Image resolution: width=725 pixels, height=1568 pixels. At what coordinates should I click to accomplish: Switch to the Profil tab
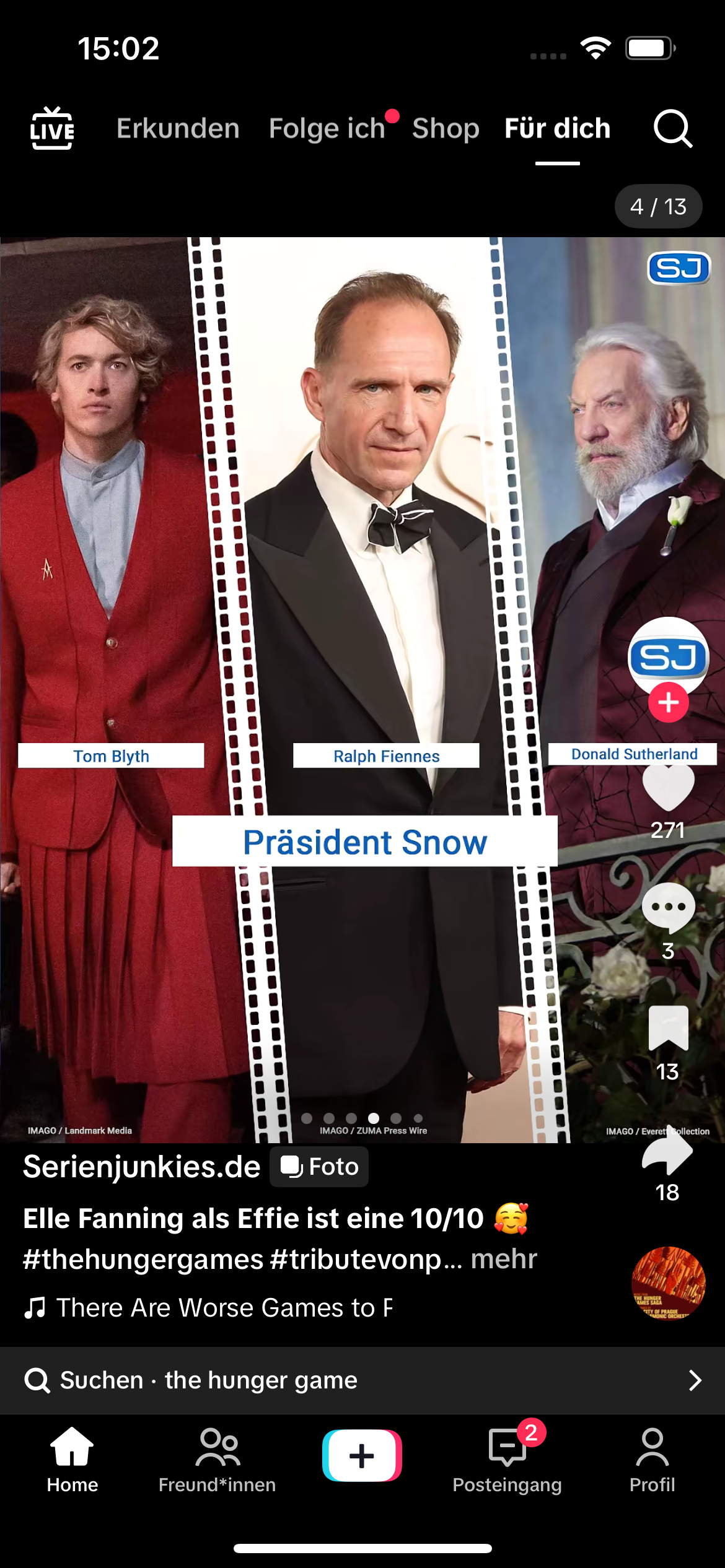pyautogui.click(x=652, y=1458)
